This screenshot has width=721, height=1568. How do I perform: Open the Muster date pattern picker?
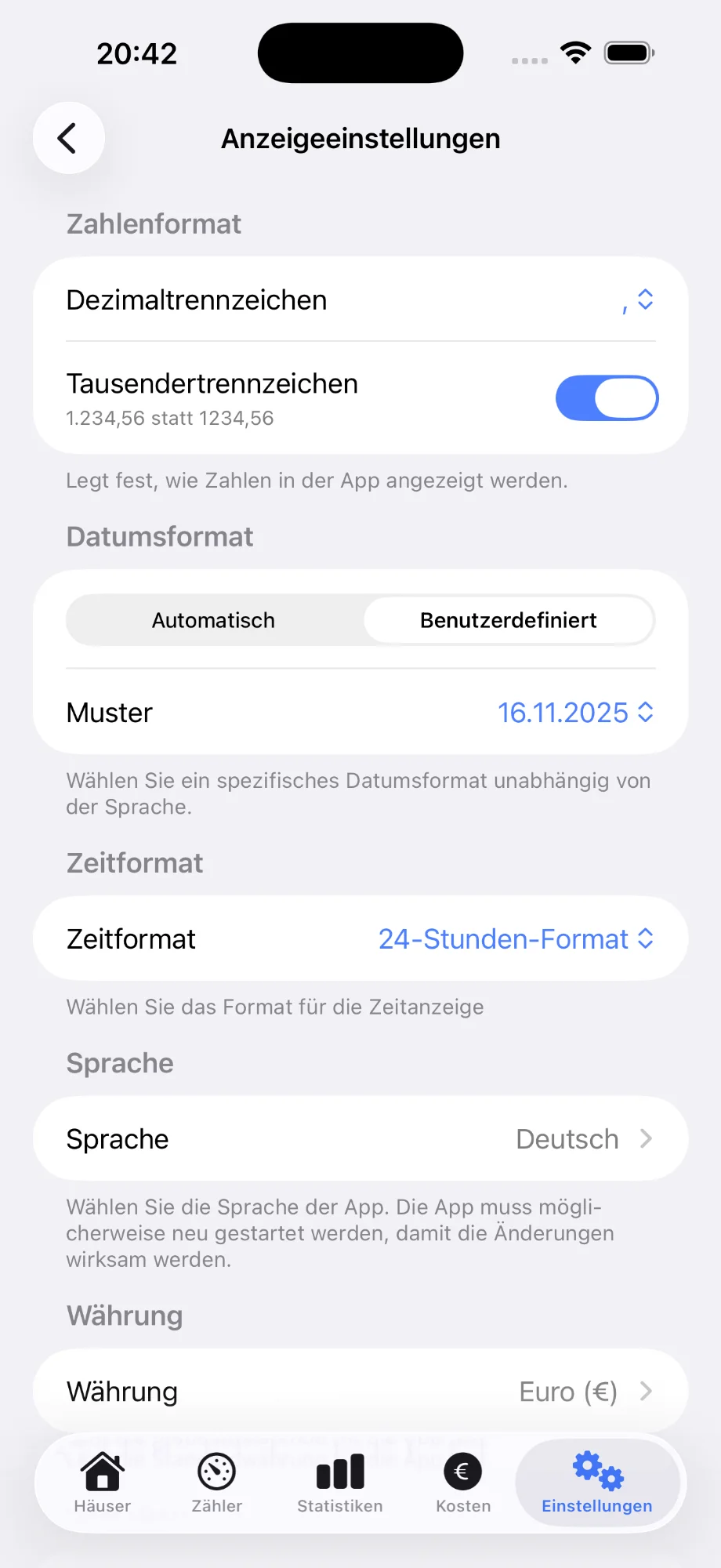pos(575,713)
